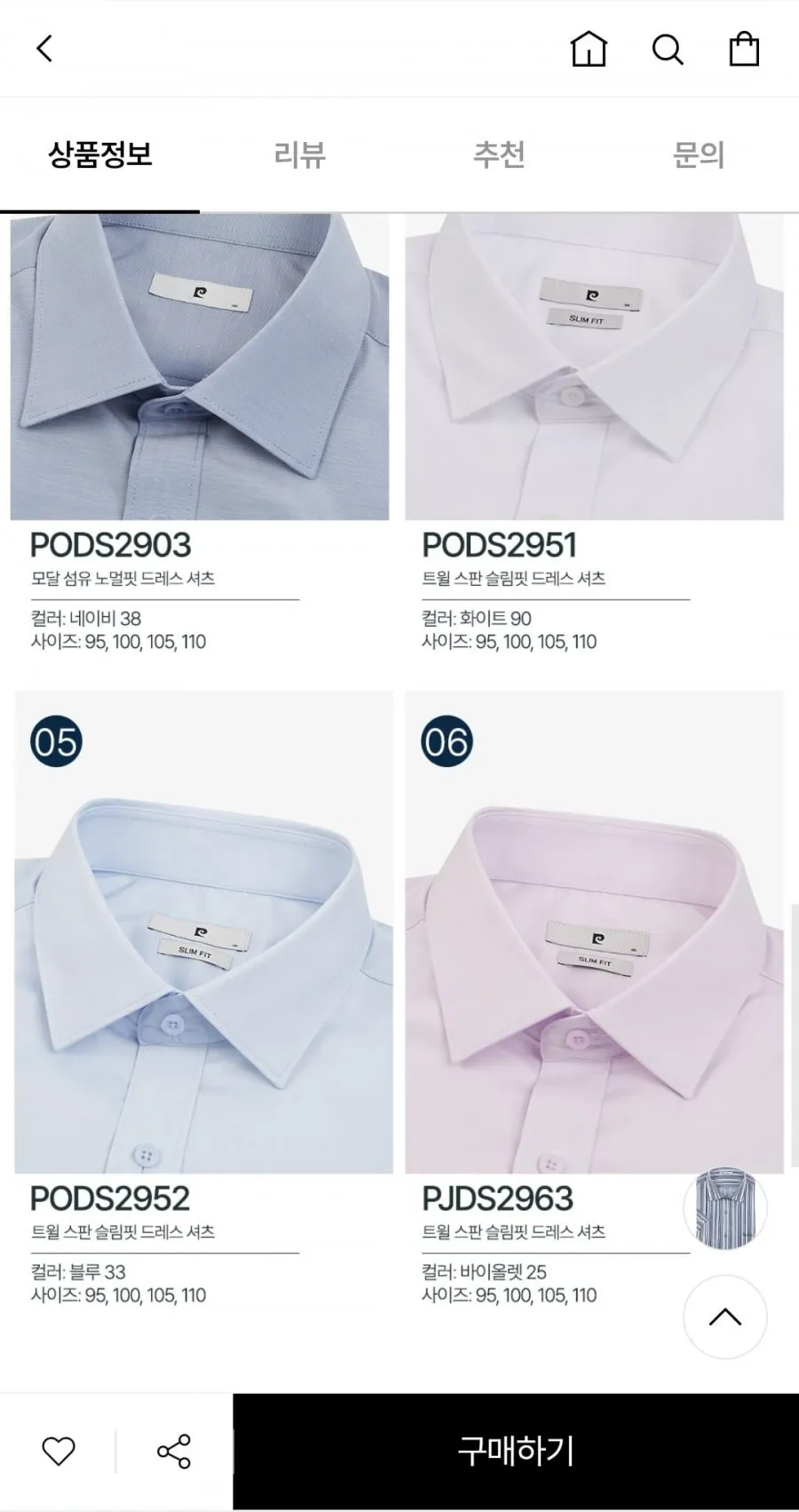Add this product to wishlist with heart
This screenshot has width=799, height=1512.
coord(59,1452)
